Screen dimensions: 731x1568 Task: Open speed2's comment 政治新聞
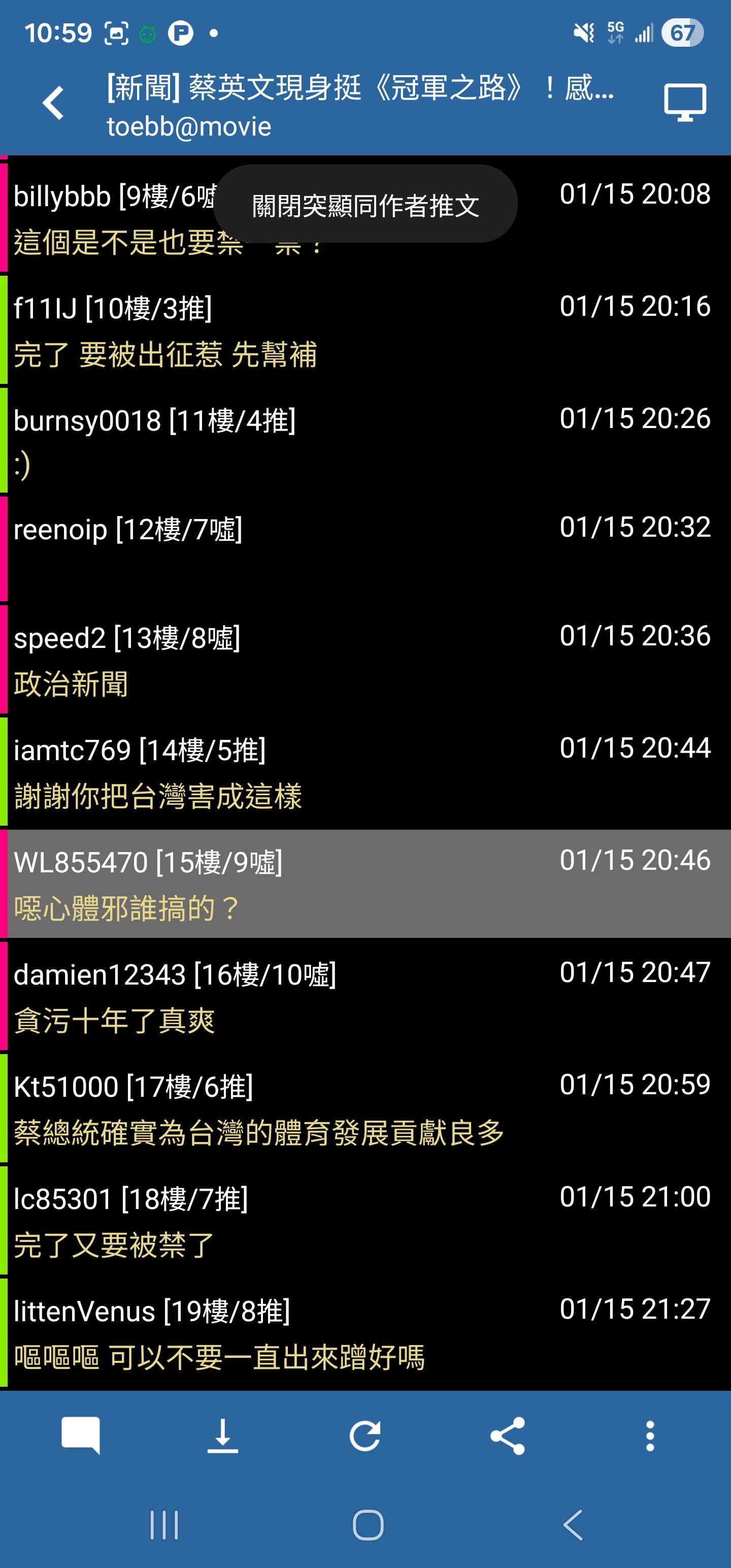(365, 661)
